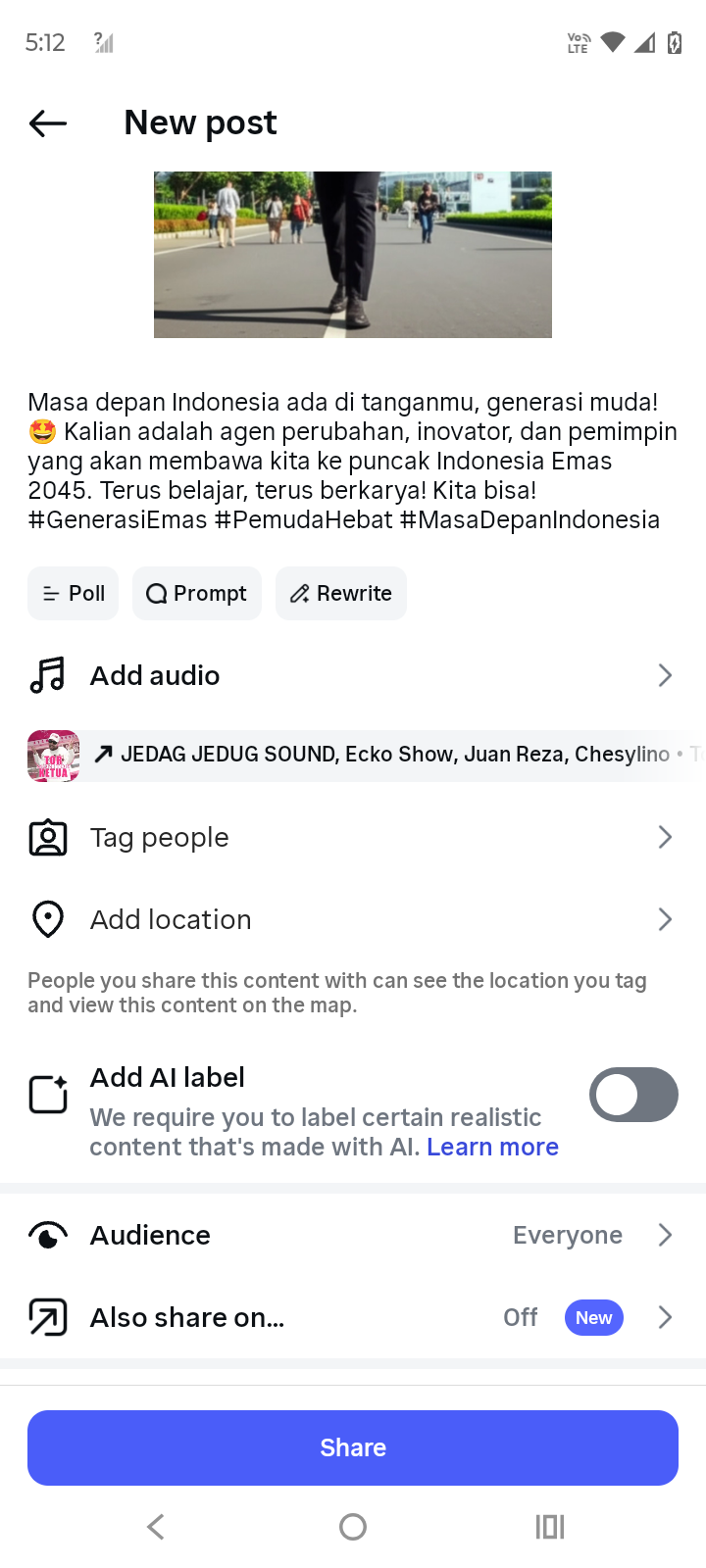The height and width of the screenshot is (1568, 706).
Task: Select the Prompt chip
Action: [x=197, y=594]
